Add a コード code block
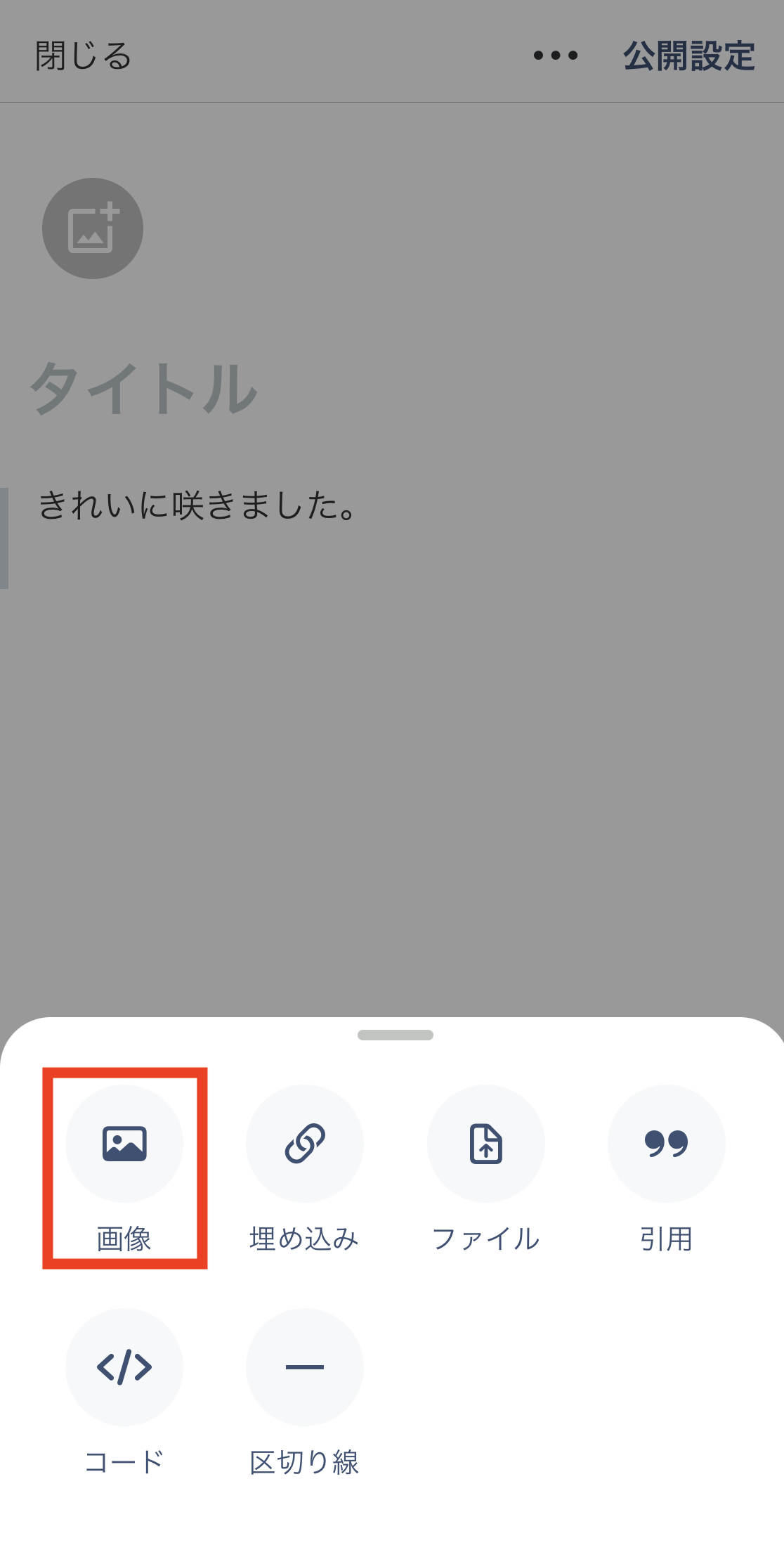 [124, 1367]
